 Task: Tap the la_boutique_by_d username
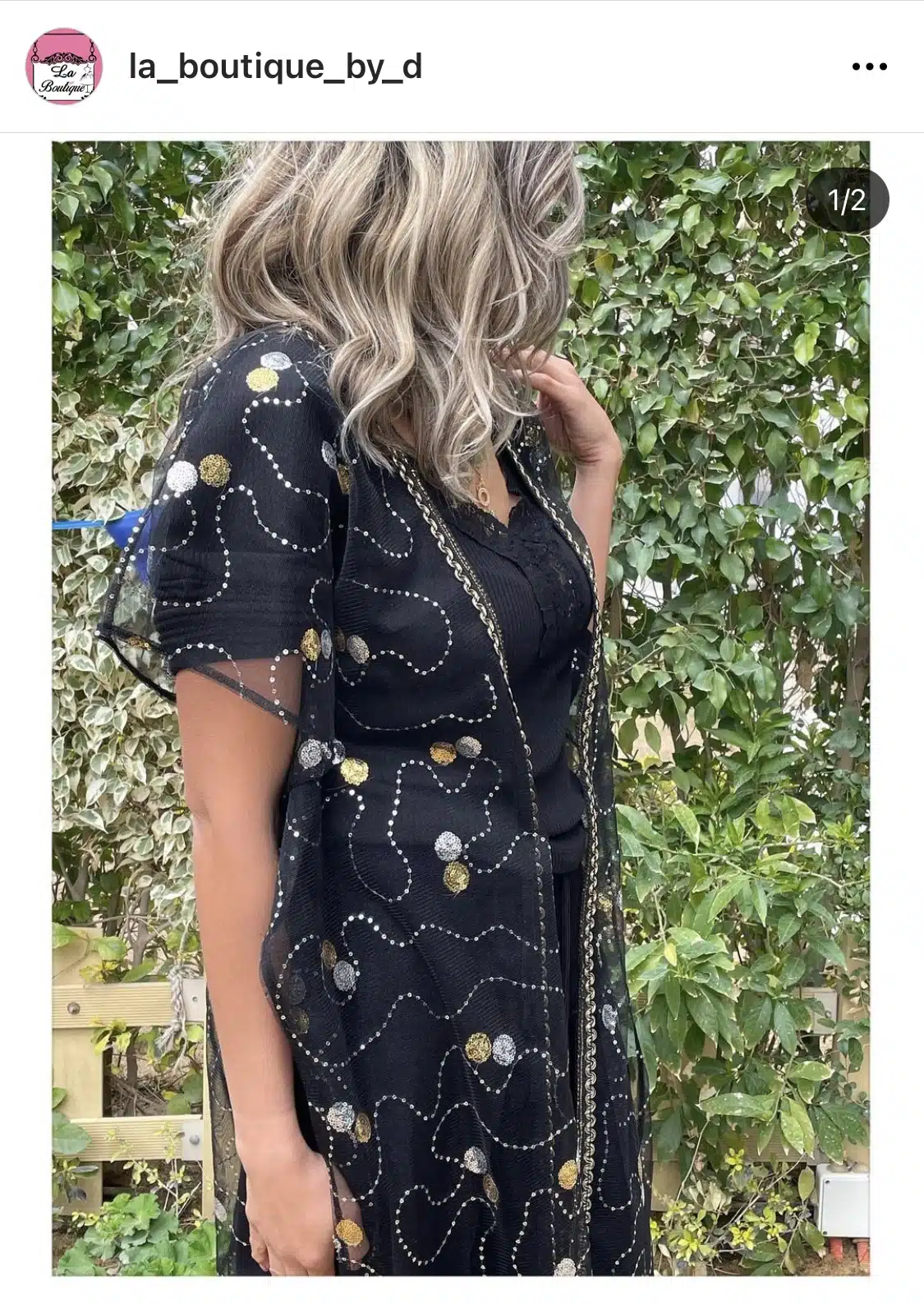click(275, 67)
